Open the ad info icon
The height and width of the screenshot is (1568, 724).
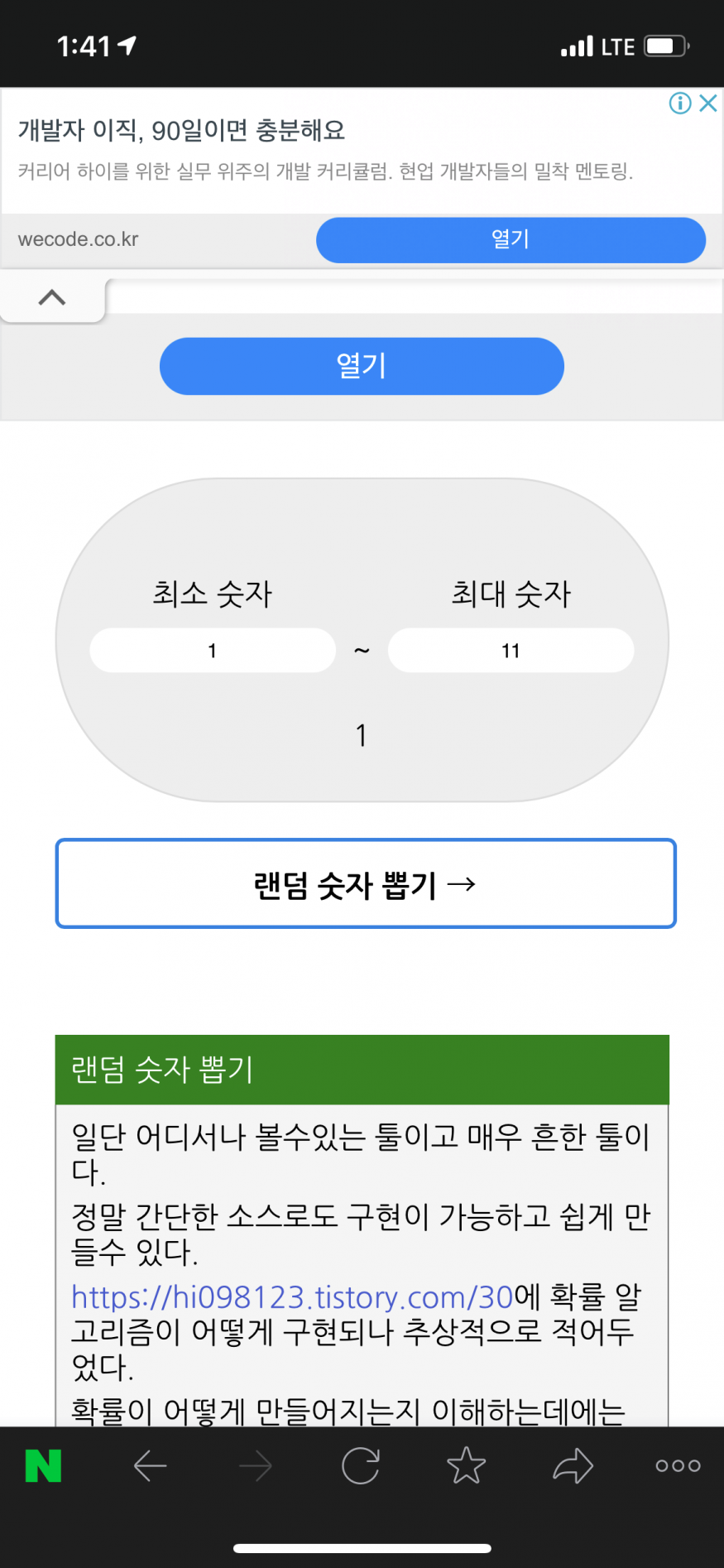[x=680, y=103]
